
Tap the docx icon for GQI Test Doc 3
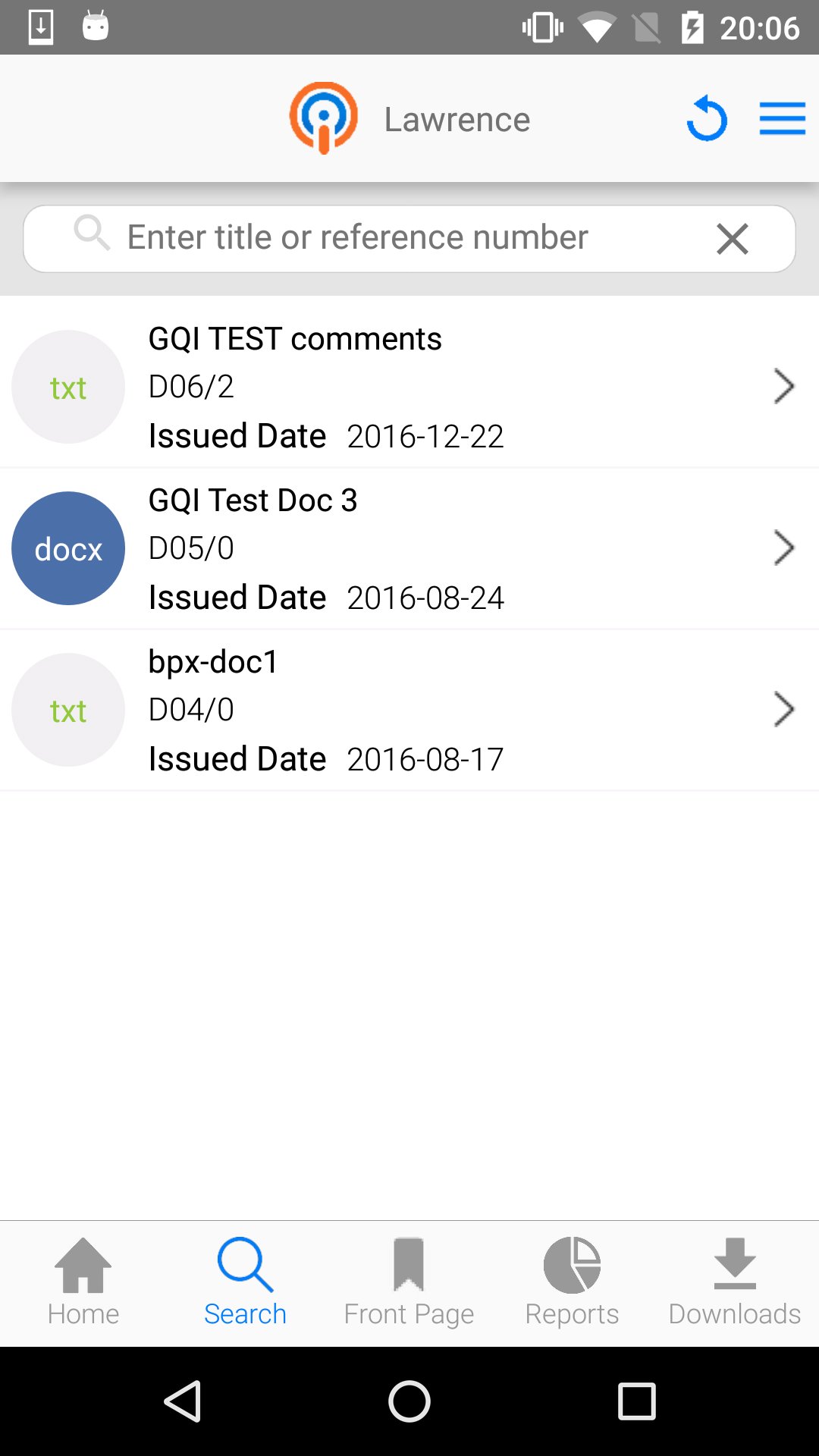point(67,548)
